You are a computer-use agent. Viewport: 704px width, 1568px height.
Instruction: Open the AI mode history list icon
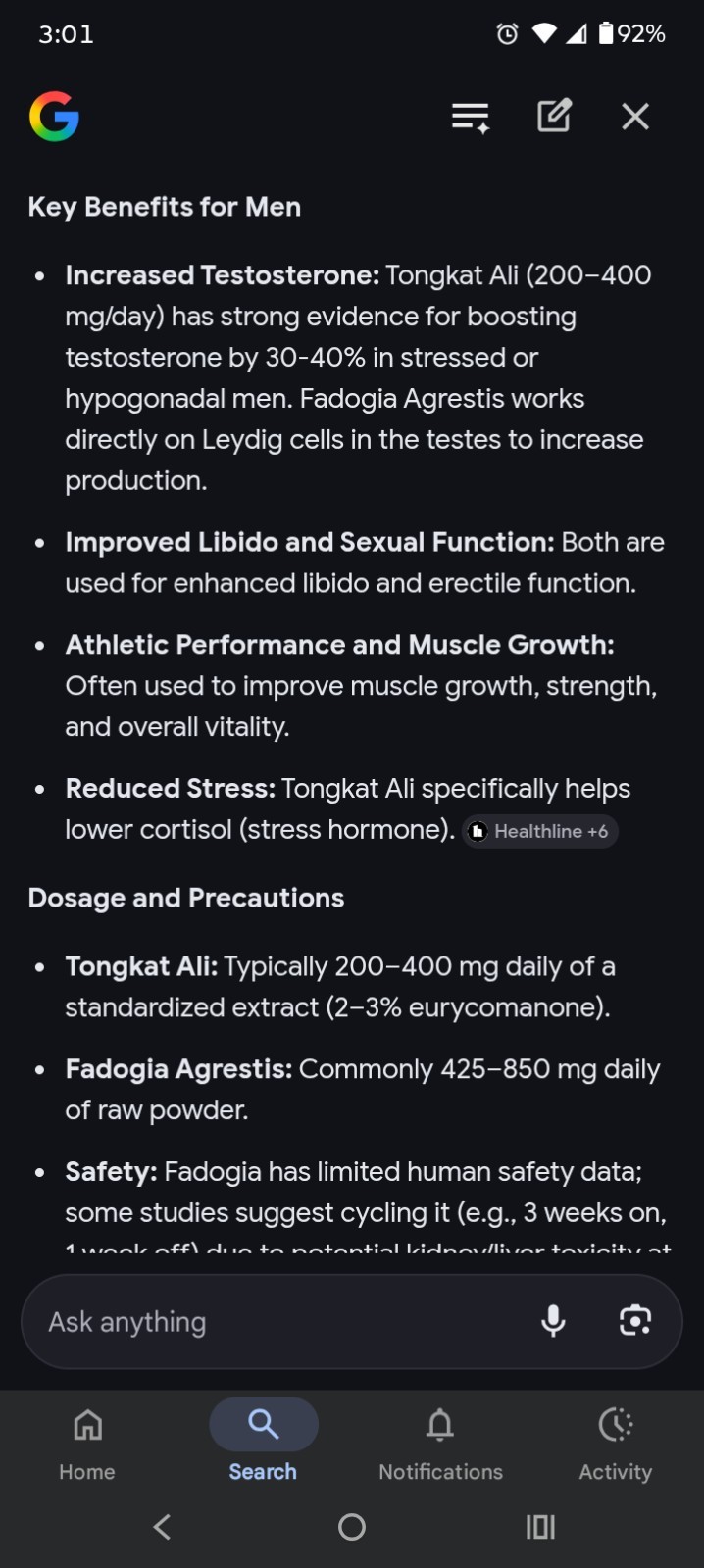pos(471,118)
